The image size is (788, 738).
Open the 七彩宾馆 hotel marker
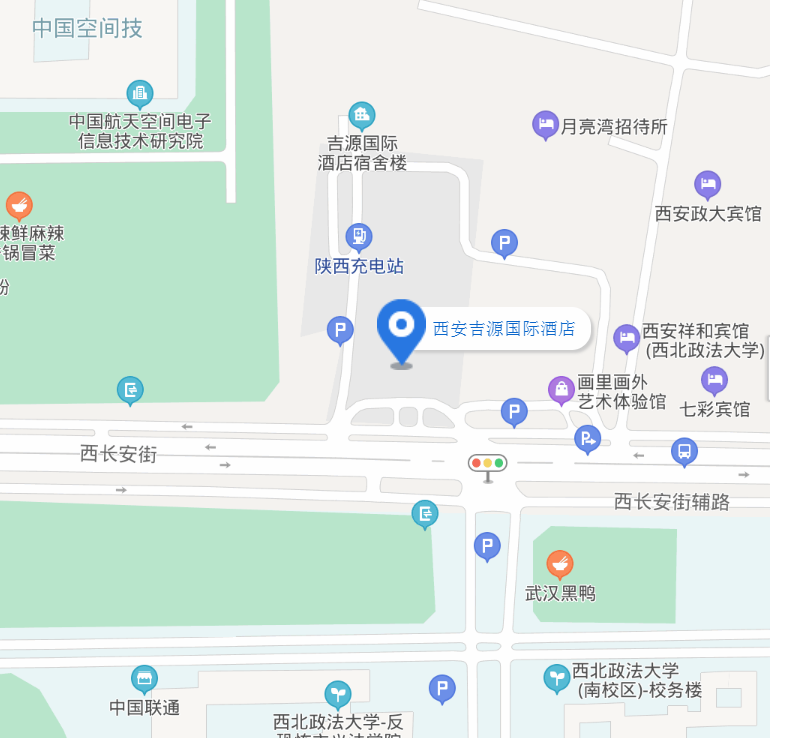[714, 380]
